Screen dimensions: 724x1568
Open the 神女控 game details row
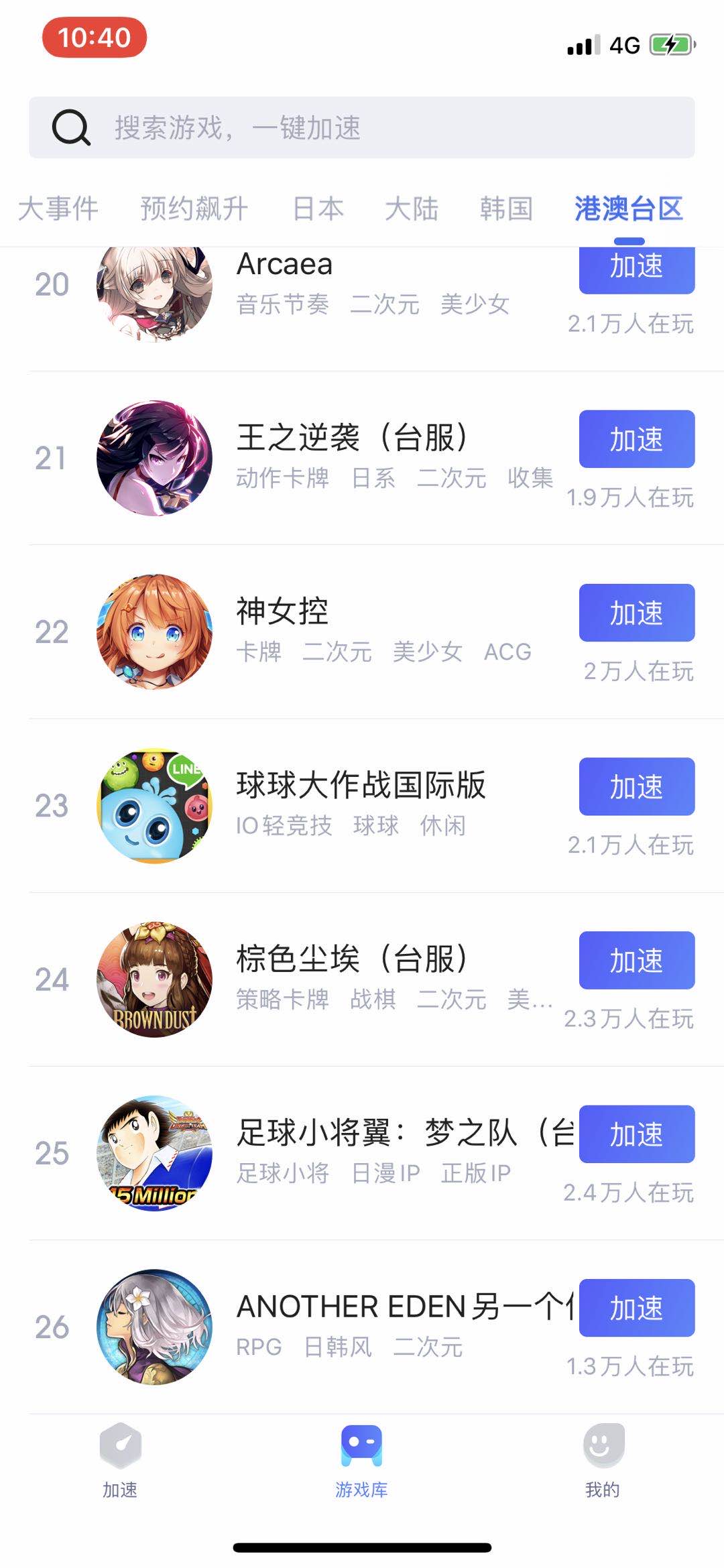[335, 630]
